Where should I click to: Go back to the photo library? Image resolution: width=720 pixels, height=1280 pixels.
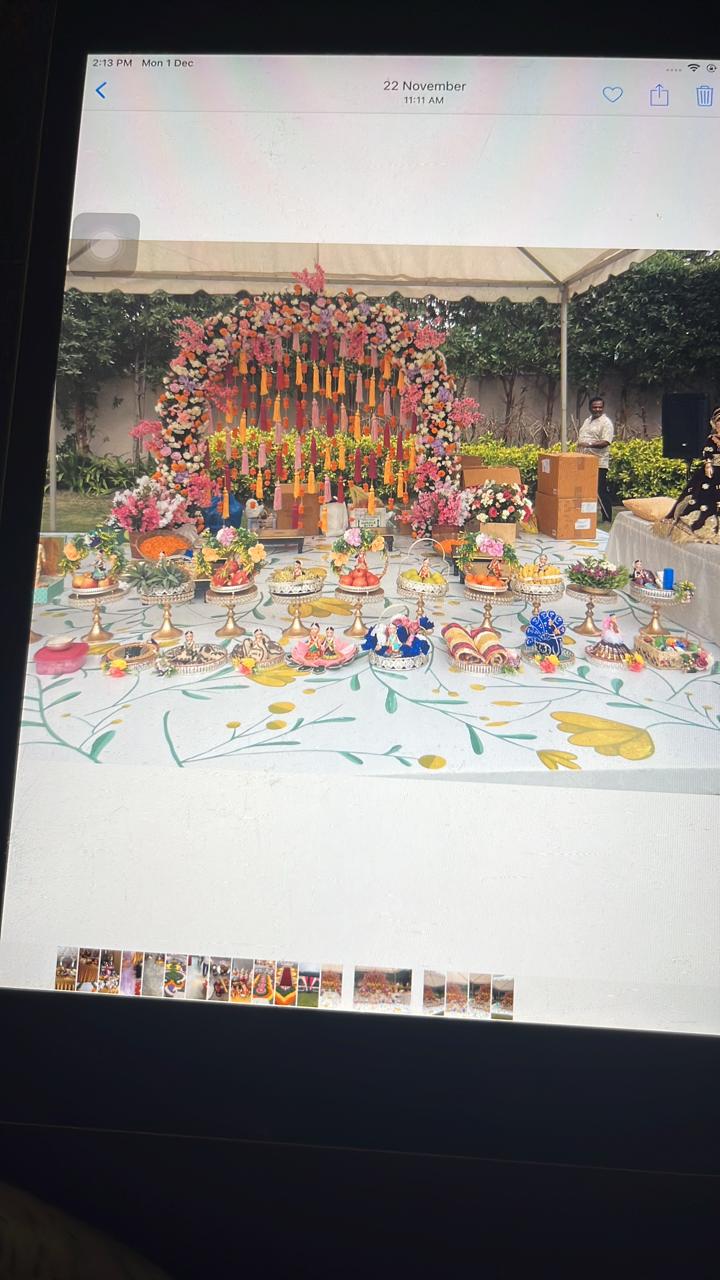(101, 91)
